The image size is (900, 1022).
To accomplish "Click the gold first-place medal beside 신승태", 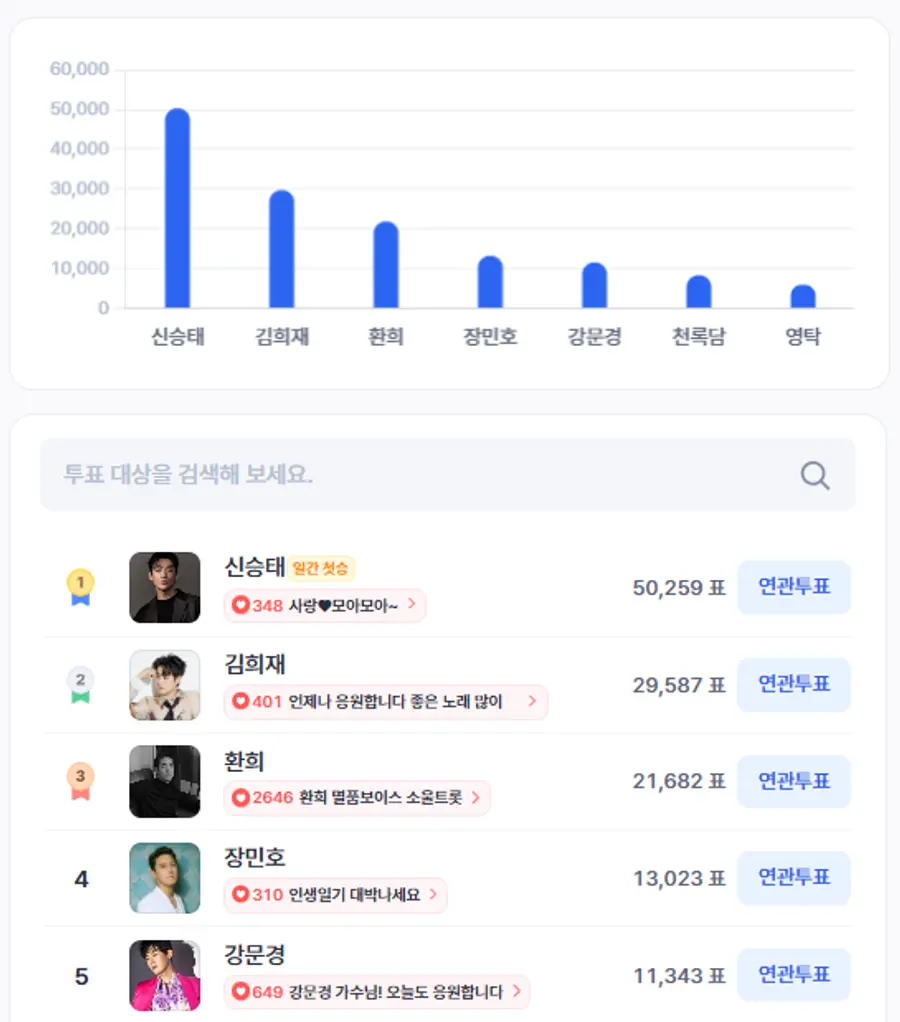I will [79, 580].
